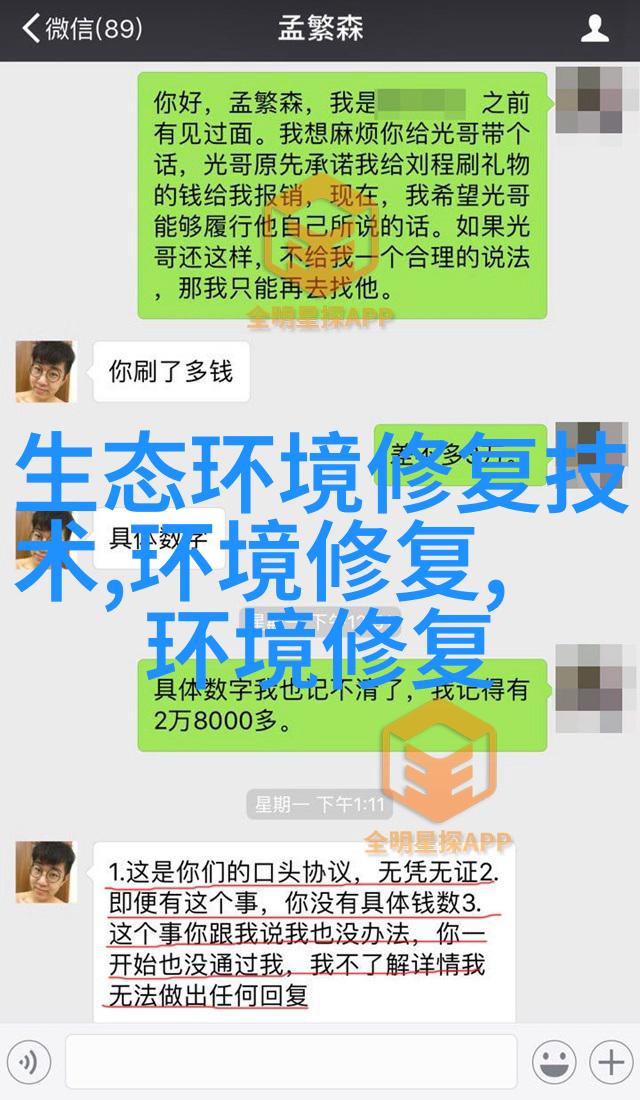
Task: Tap the message text field
Action: [x=290, y=1061]
